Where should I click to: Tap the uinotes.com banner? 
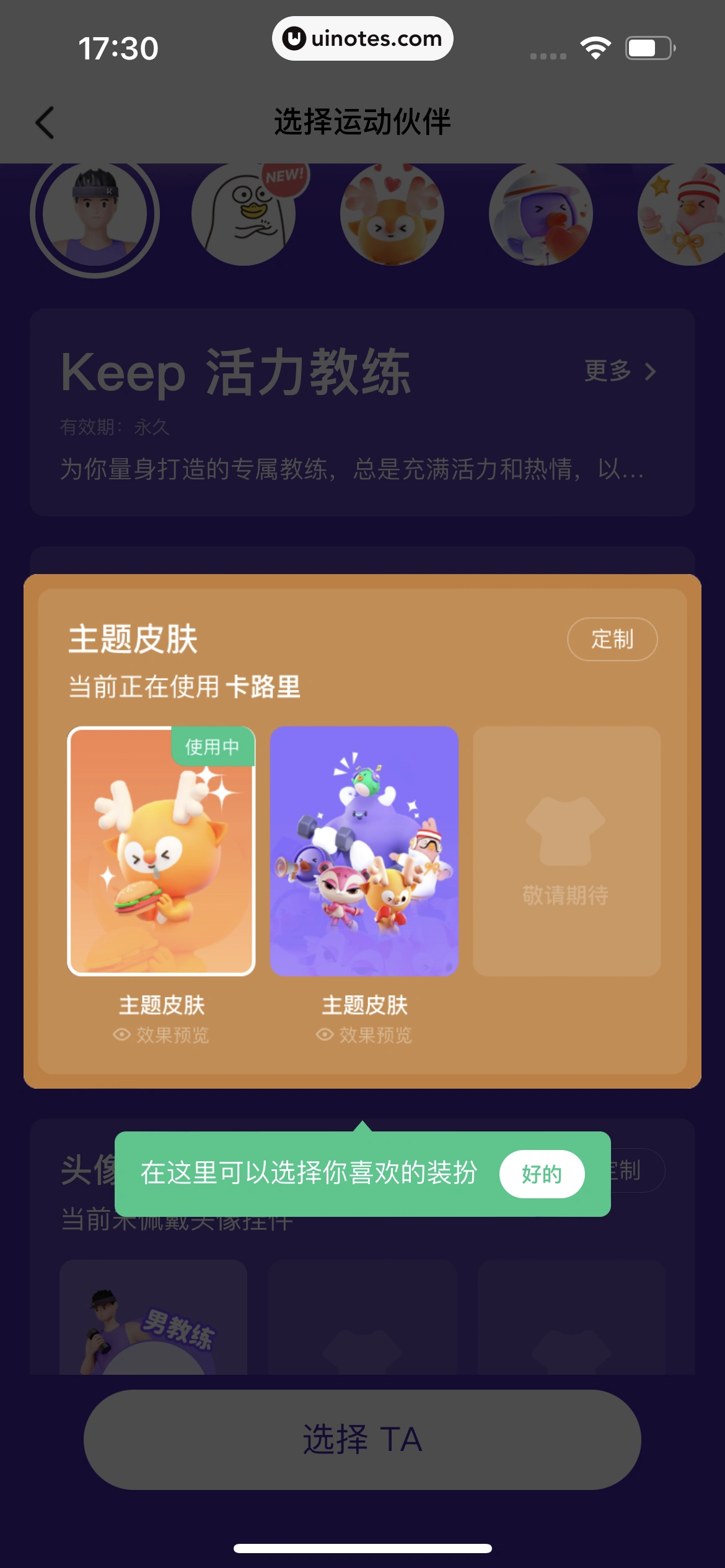362,38
